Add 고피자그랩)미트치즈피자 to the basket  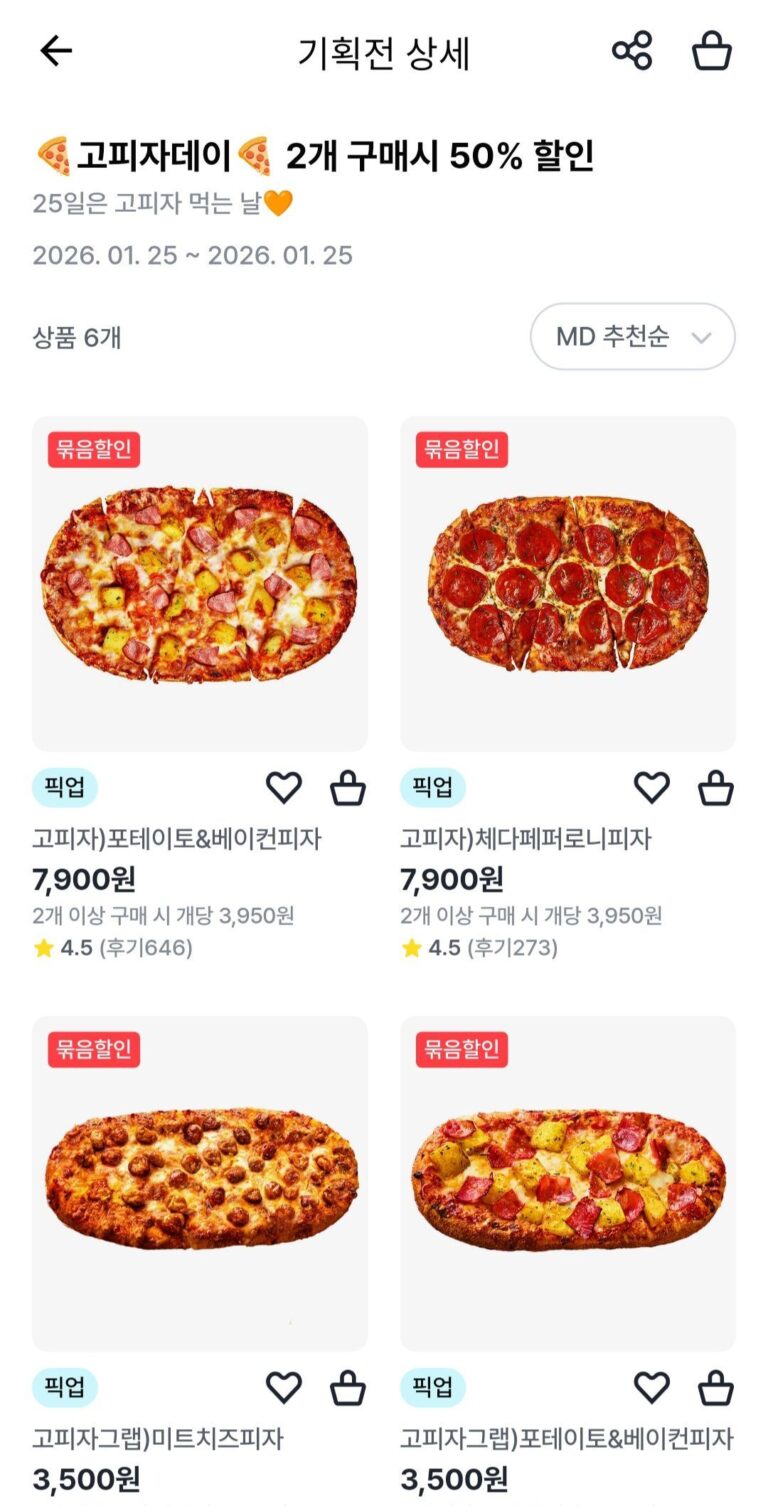(x=348, y=1387)
